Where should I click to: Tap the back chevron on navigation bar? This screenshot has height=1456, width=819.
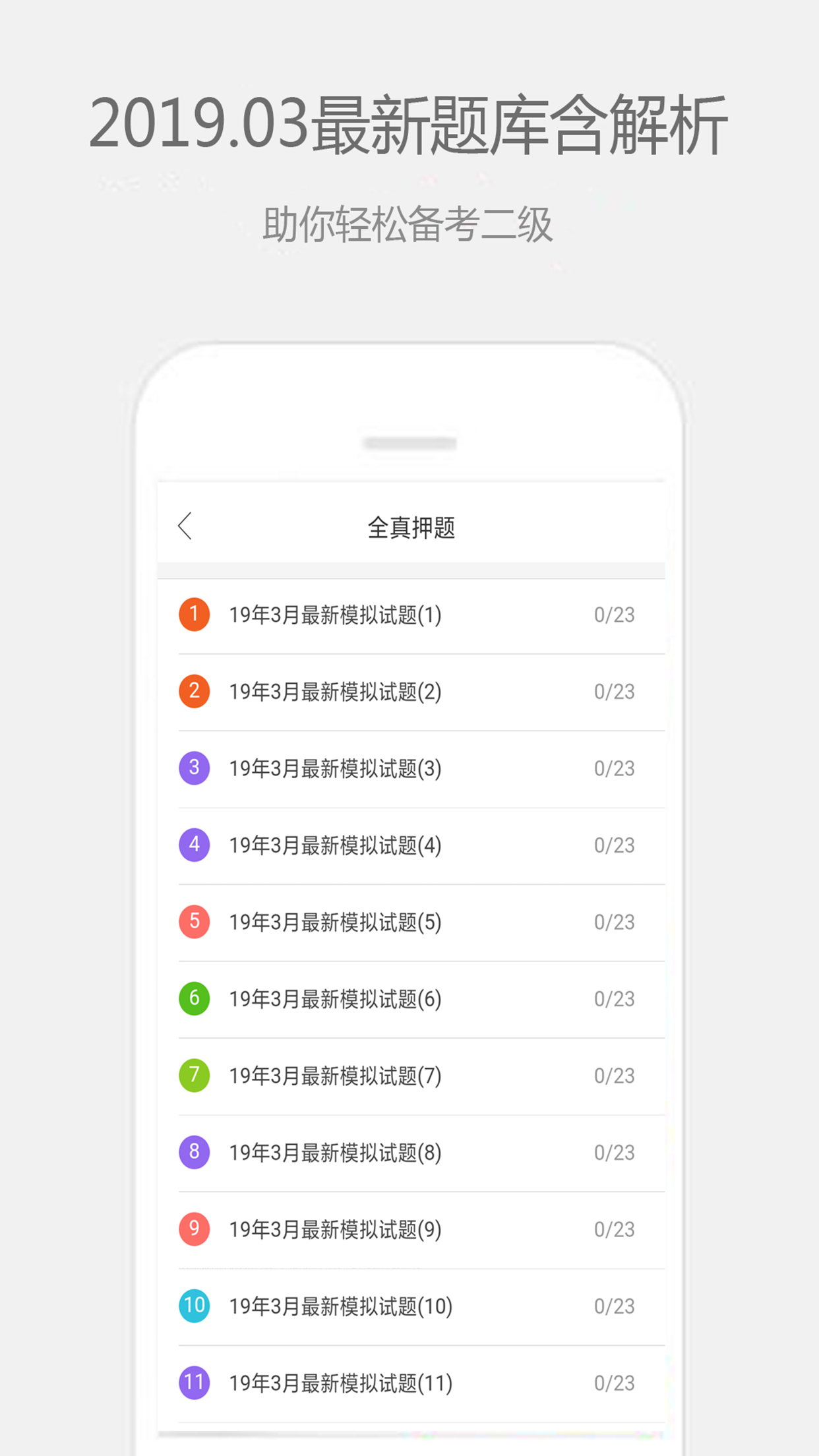coord(185,526)
